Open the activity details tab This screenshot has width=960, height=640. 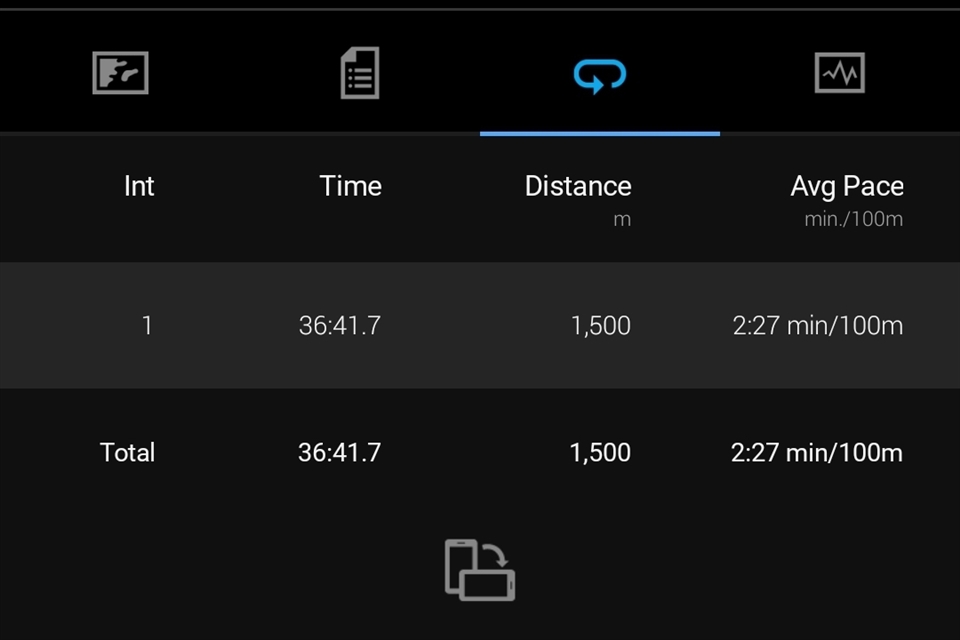pyautogui.click(x=360, y=74)
